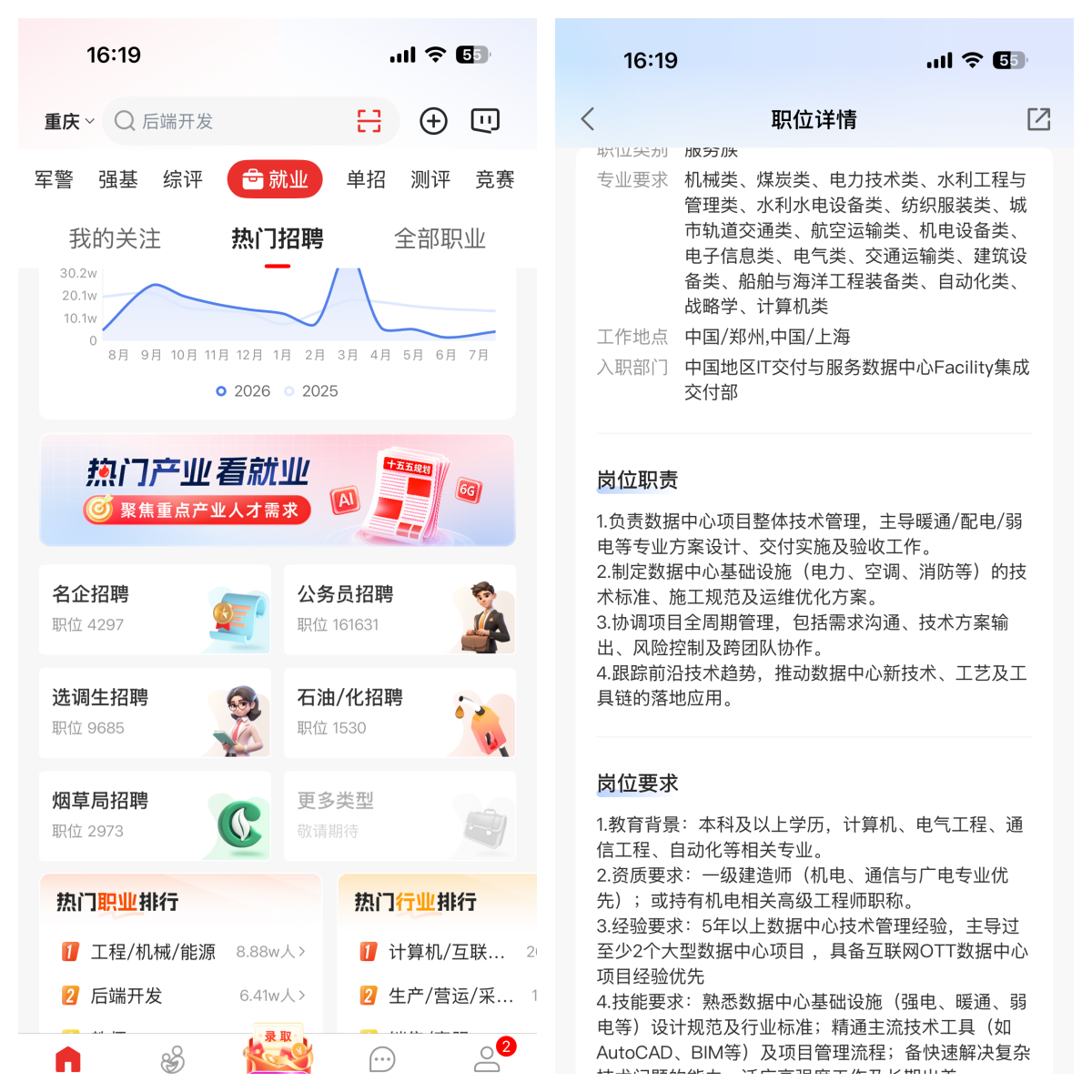Share the job detail page
The height and width of the screenshot is (1092, 1092).
click(1038, 119)
